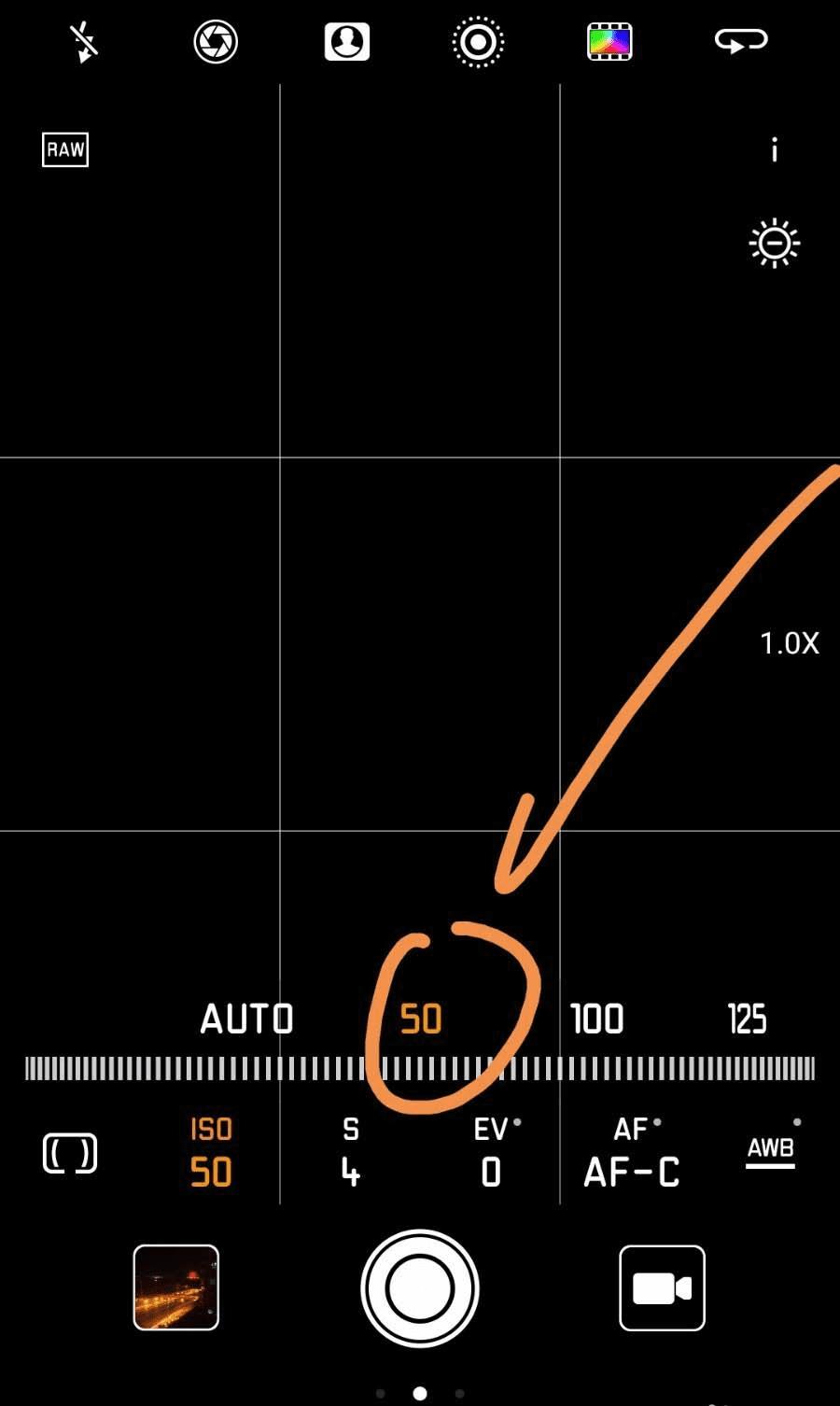Toggle the moving picture icon

click(478, 42)
